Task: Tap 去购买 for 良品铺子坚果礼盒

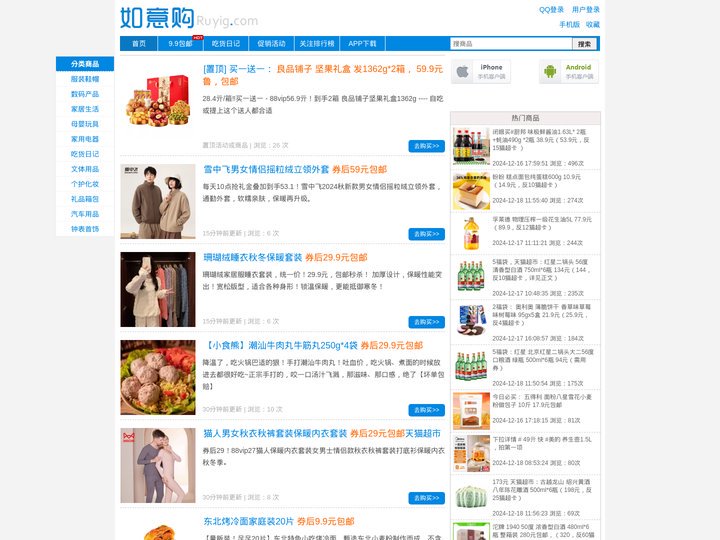Action: (x=426, y=146)
